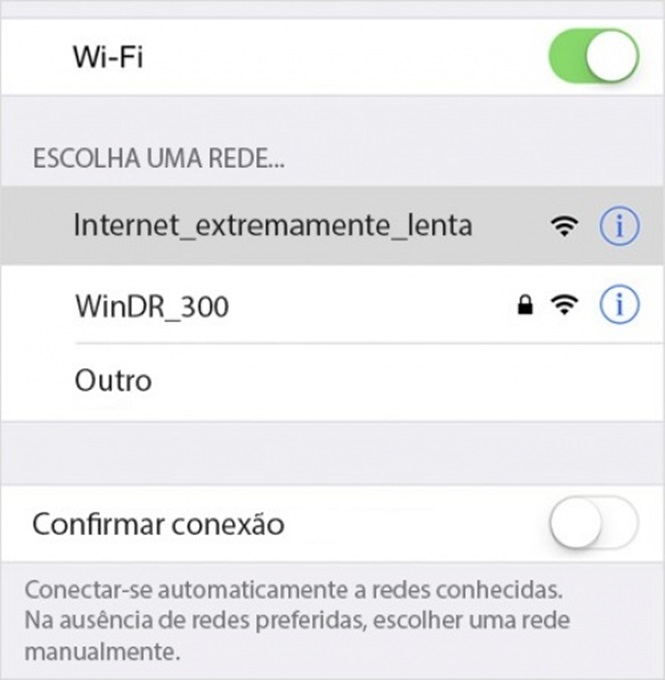Show details of WinDR_300 network
Screen dimensions: 665x680
pos(619,306)
